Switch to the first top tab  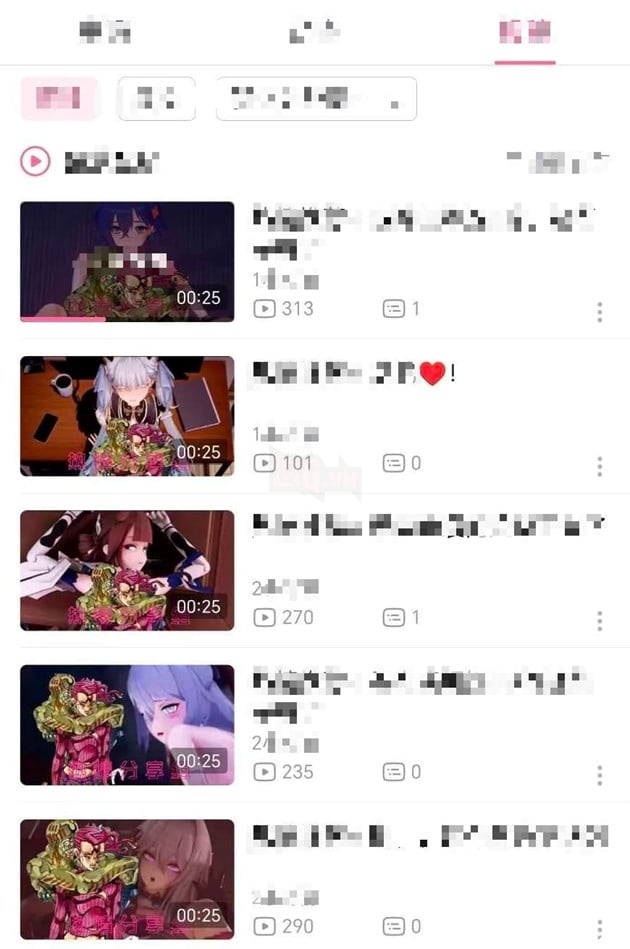pos(105,32)
